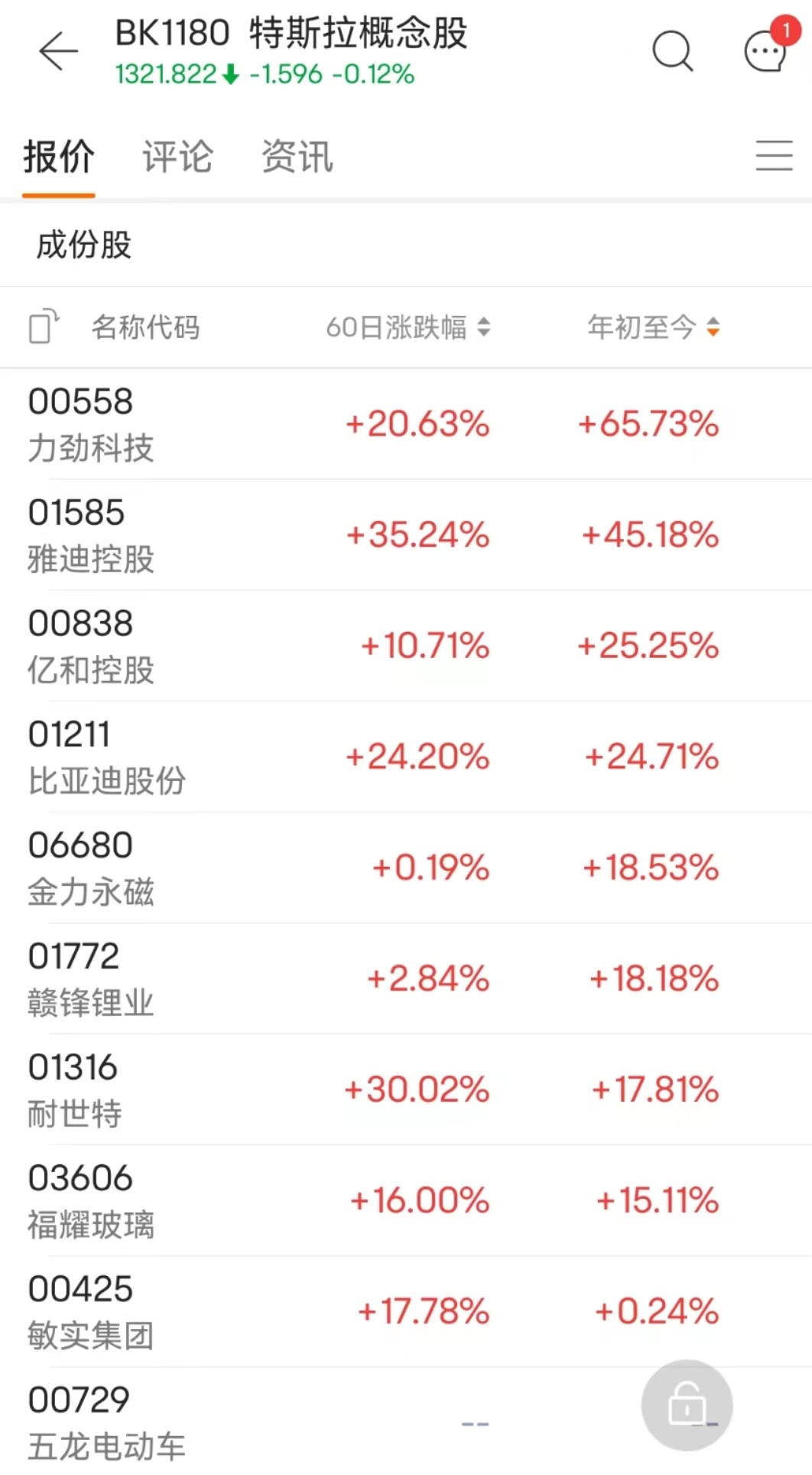The image size is (812, 1475).
Task: Tap the floating lock button
Action: click(x=687, y=1405)
